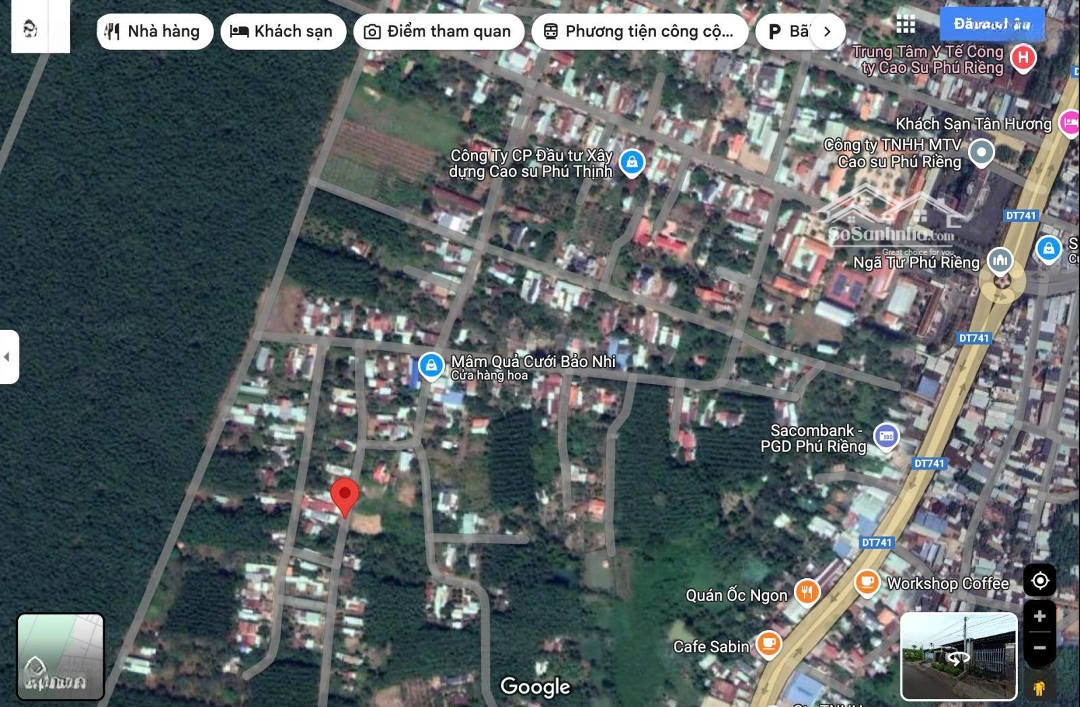Image resolution: width=1080 pixels, height=707 pixels.
Task: Open the Street View photo thumbnail
Action: point(958,656)
